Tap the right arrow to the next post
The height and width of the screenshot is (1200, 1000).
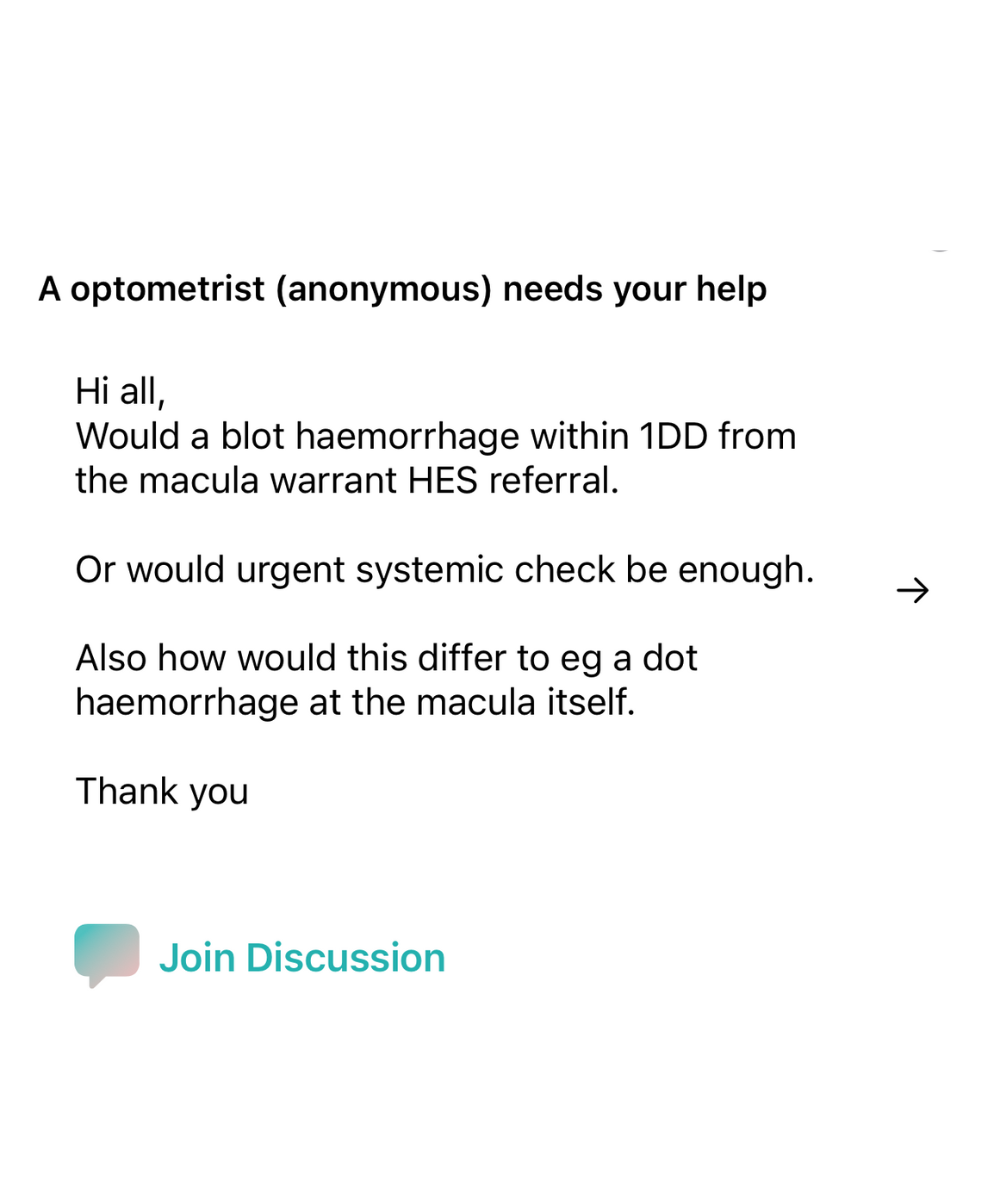click(x=912, y=591)
